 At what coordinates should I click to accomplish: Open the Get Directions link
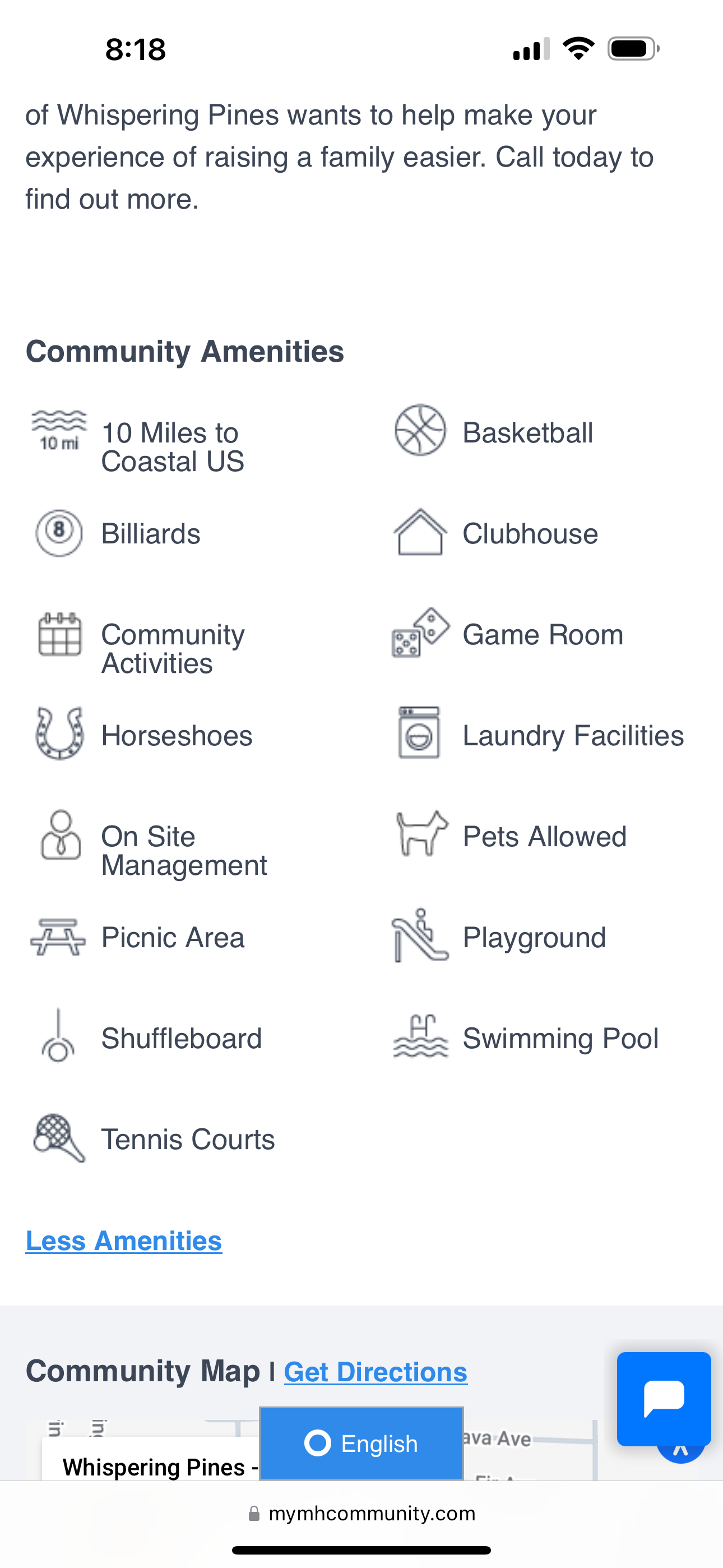376,1372
